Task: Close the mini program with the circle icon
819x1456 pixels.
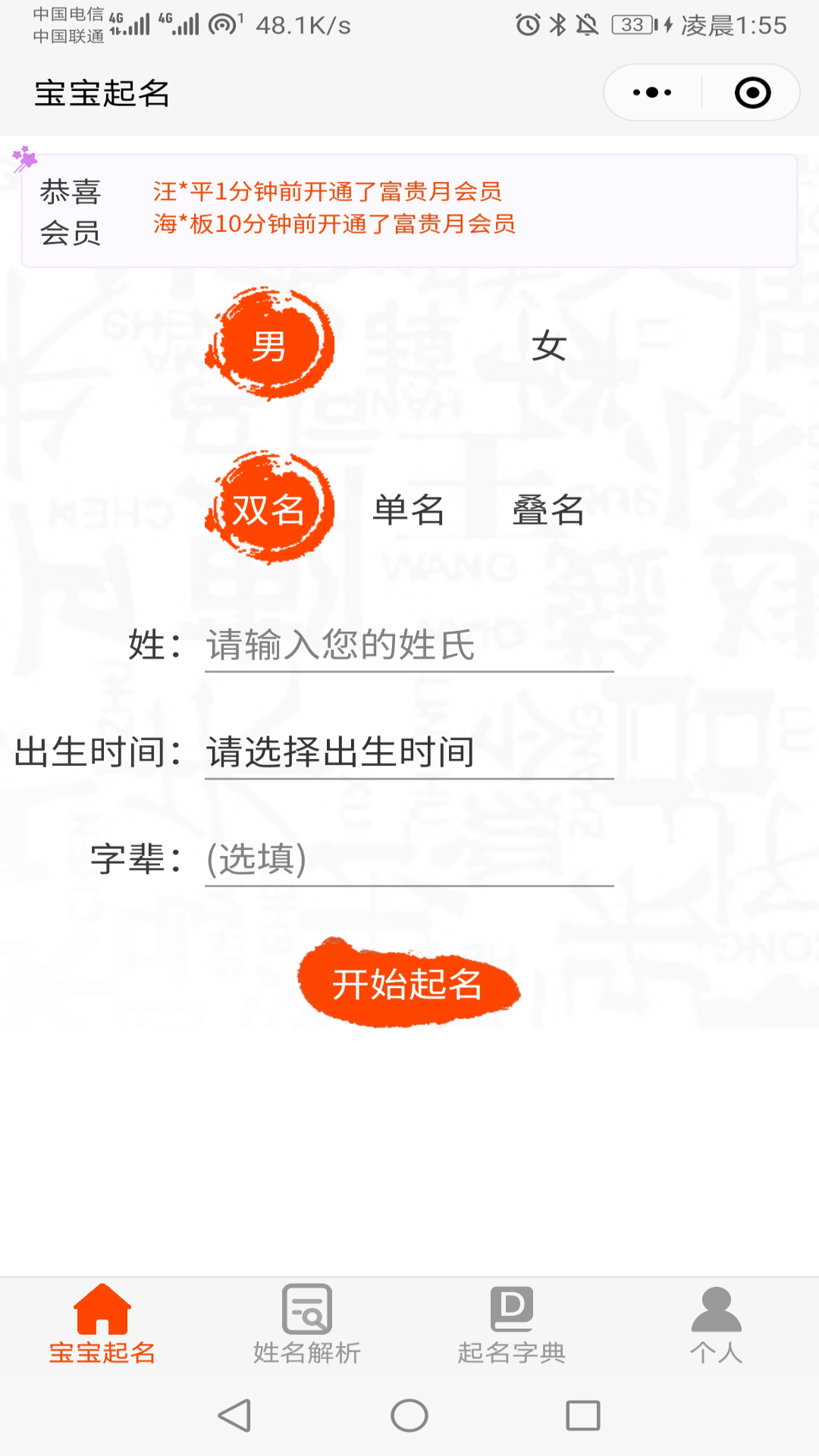Action: pyautogui.click(x=752, y=93)
